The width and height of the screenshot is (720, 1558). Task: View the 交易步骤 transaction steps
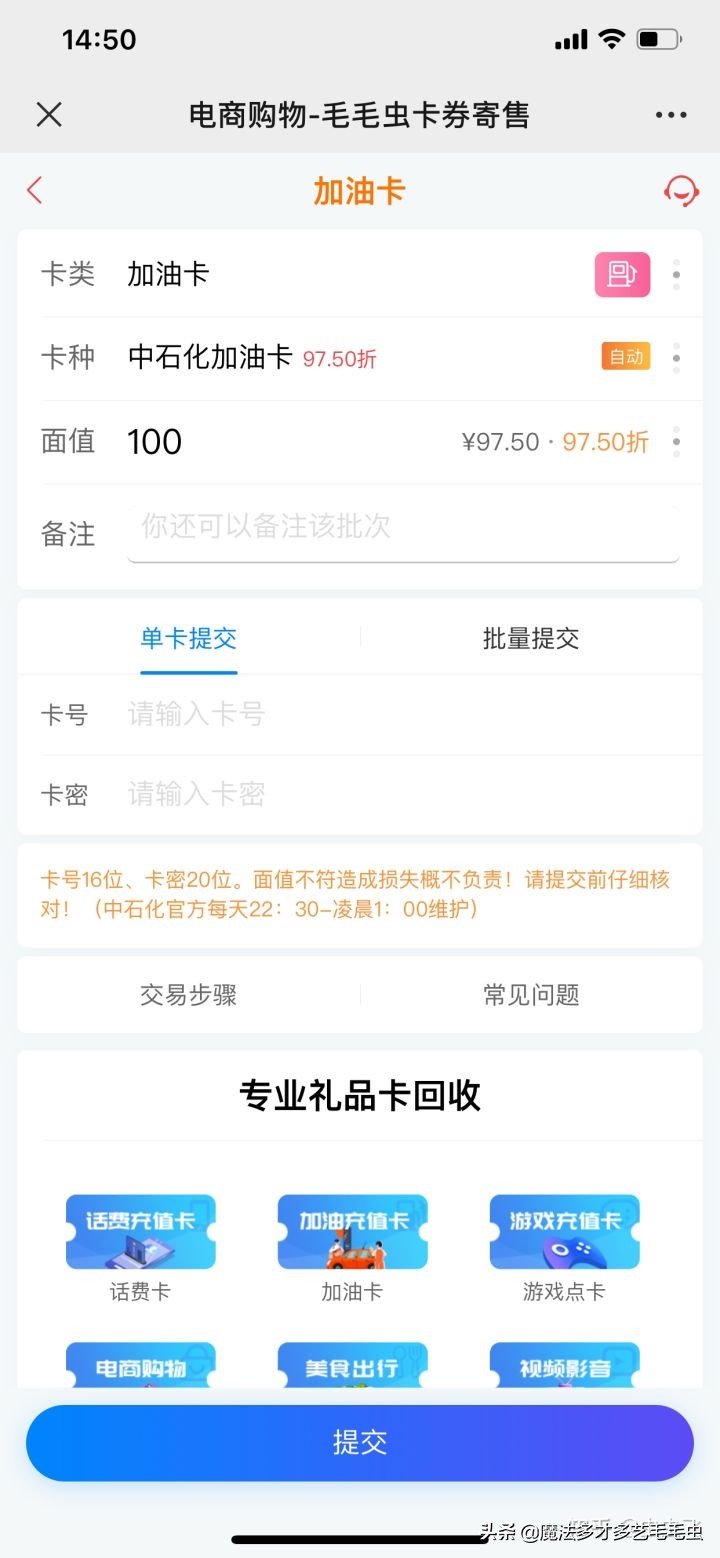(x=188, y=995)
